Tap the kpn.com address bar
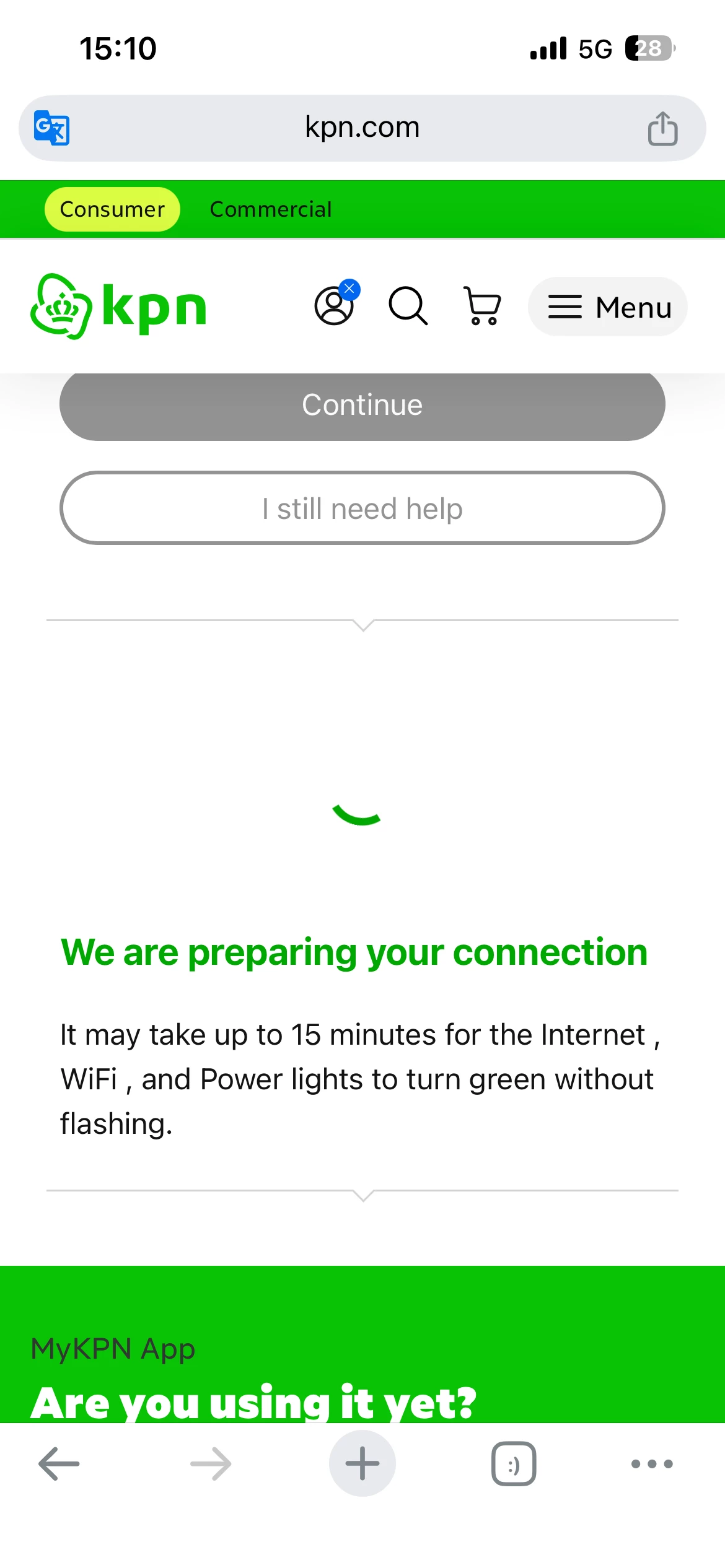Image resolution: width=725 pixels, height=1568 pixels. (362, 128)
